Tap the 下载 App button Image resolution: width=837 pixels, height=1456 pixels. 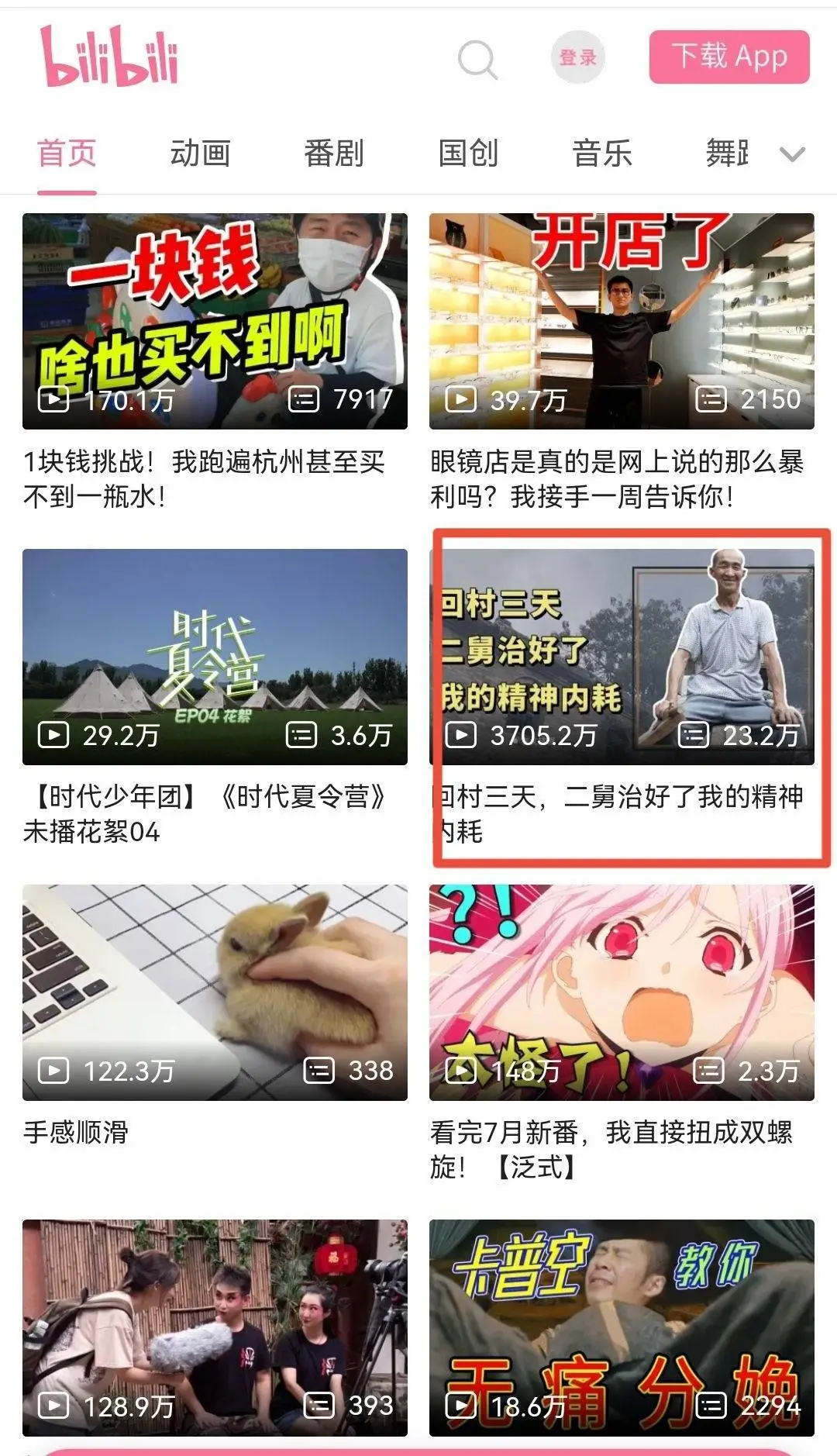(x=728, y=57)
